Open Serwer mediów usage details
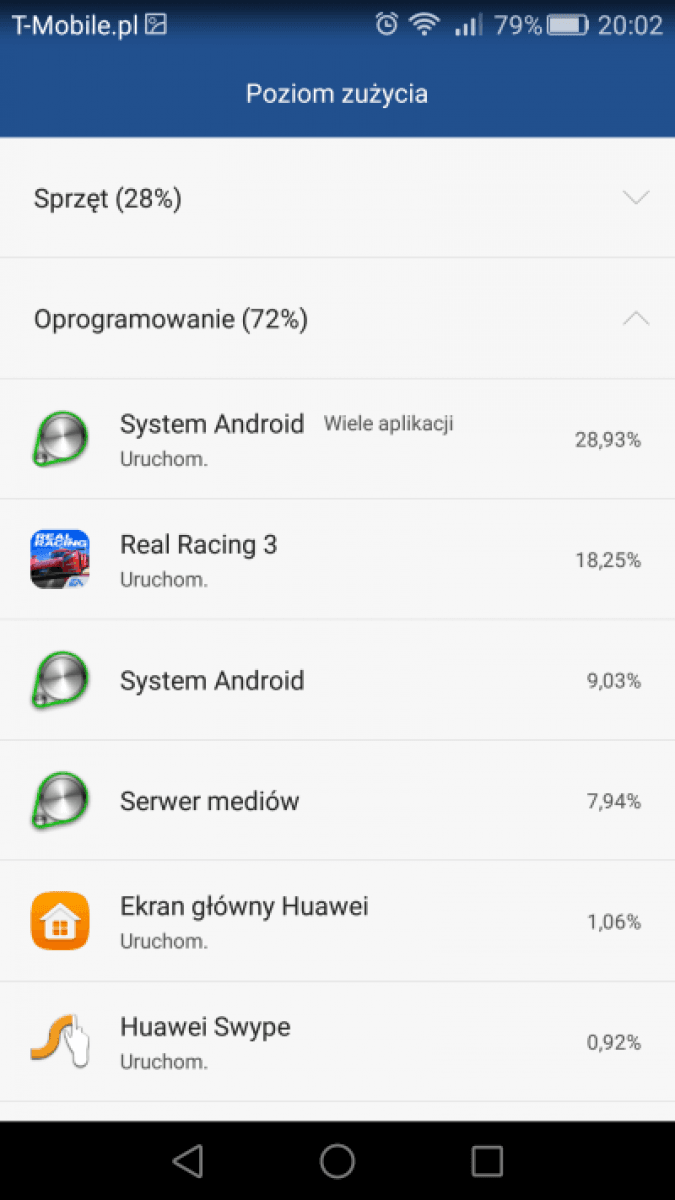675x1200 pixels. click(337, 801)
